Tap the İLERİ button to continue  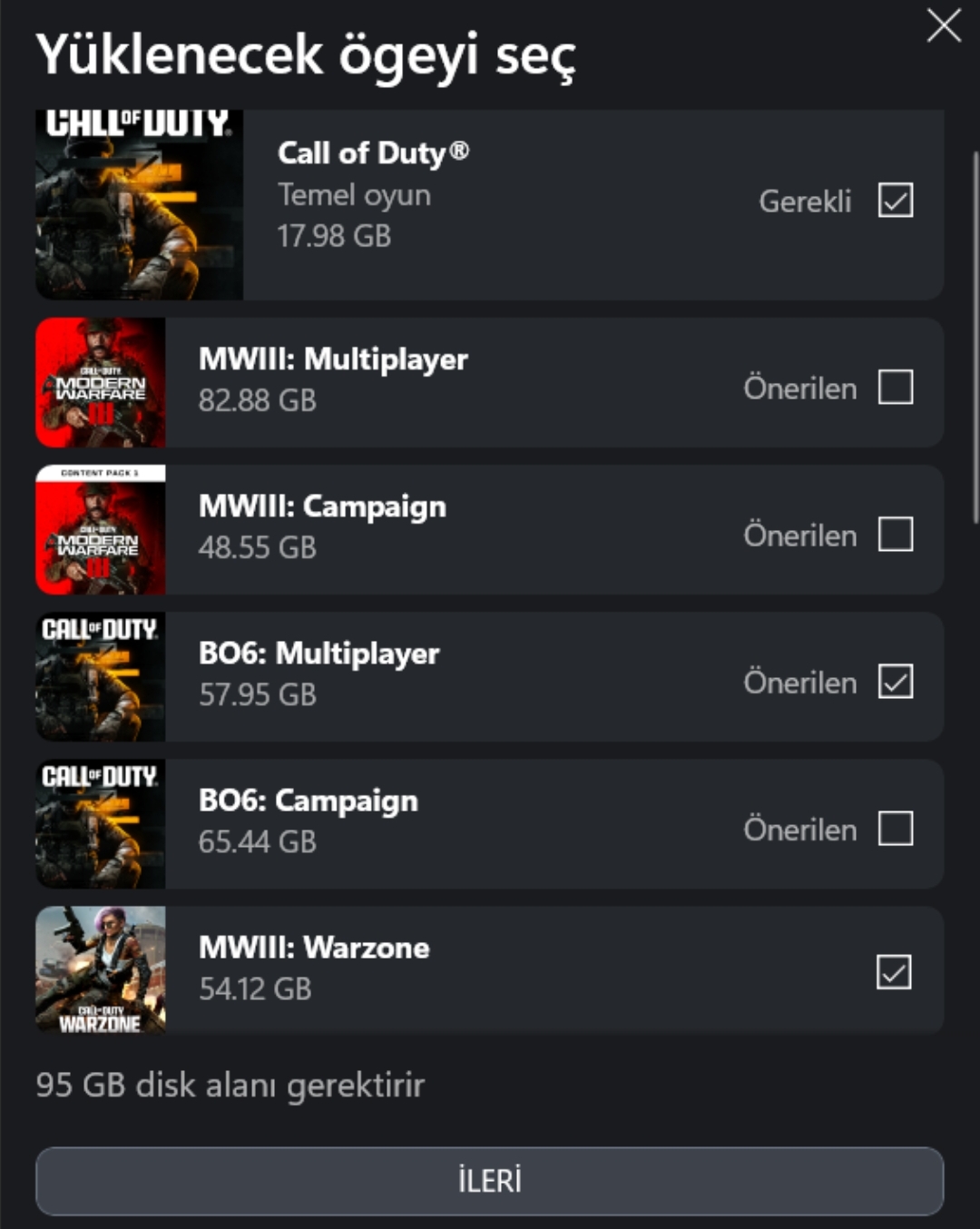[x=489, y=1181]
